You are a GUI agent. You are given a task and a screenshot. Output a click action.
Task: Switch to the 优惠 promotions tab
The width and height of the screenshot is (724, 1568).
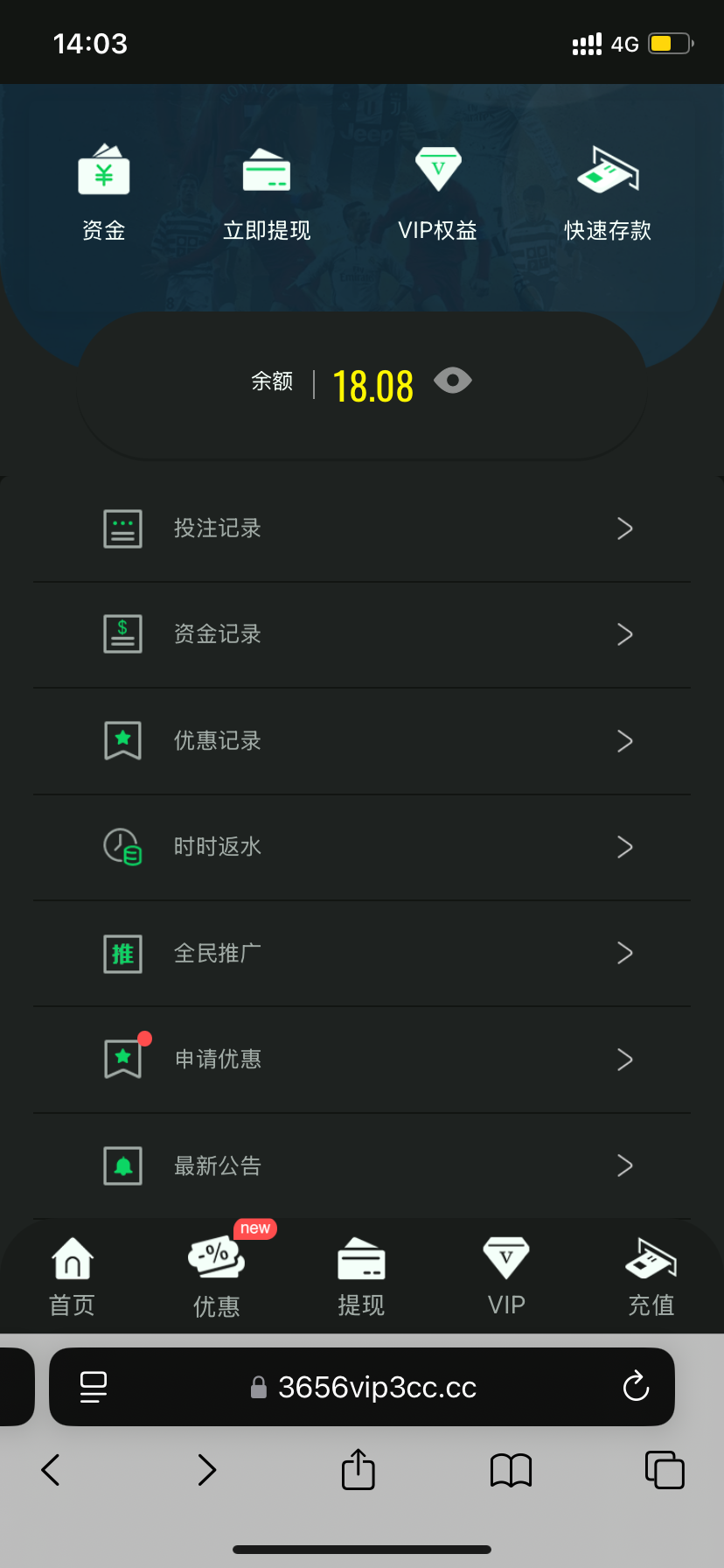coord(216,1276)
